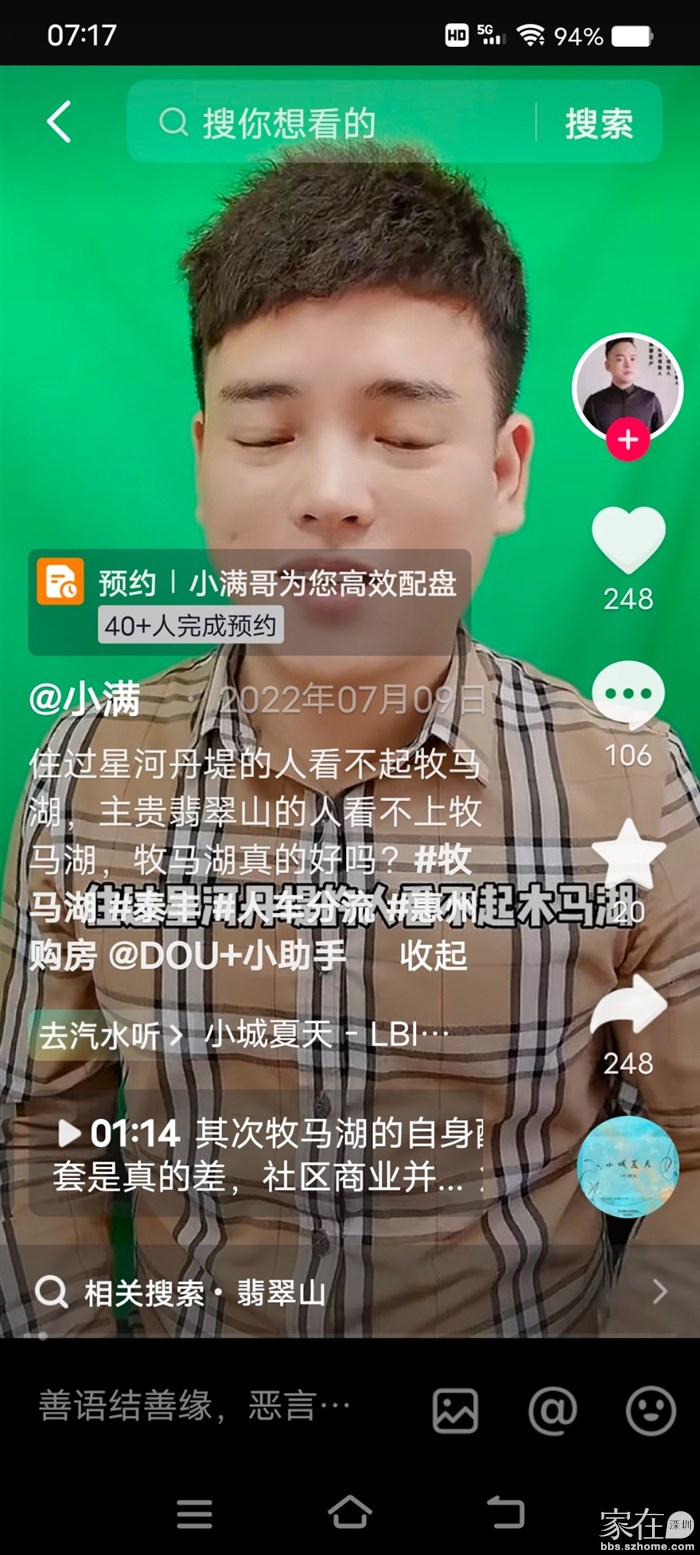Open the 搜你想看的 search field
700x1555 pixels.
(x=330, y=123)
